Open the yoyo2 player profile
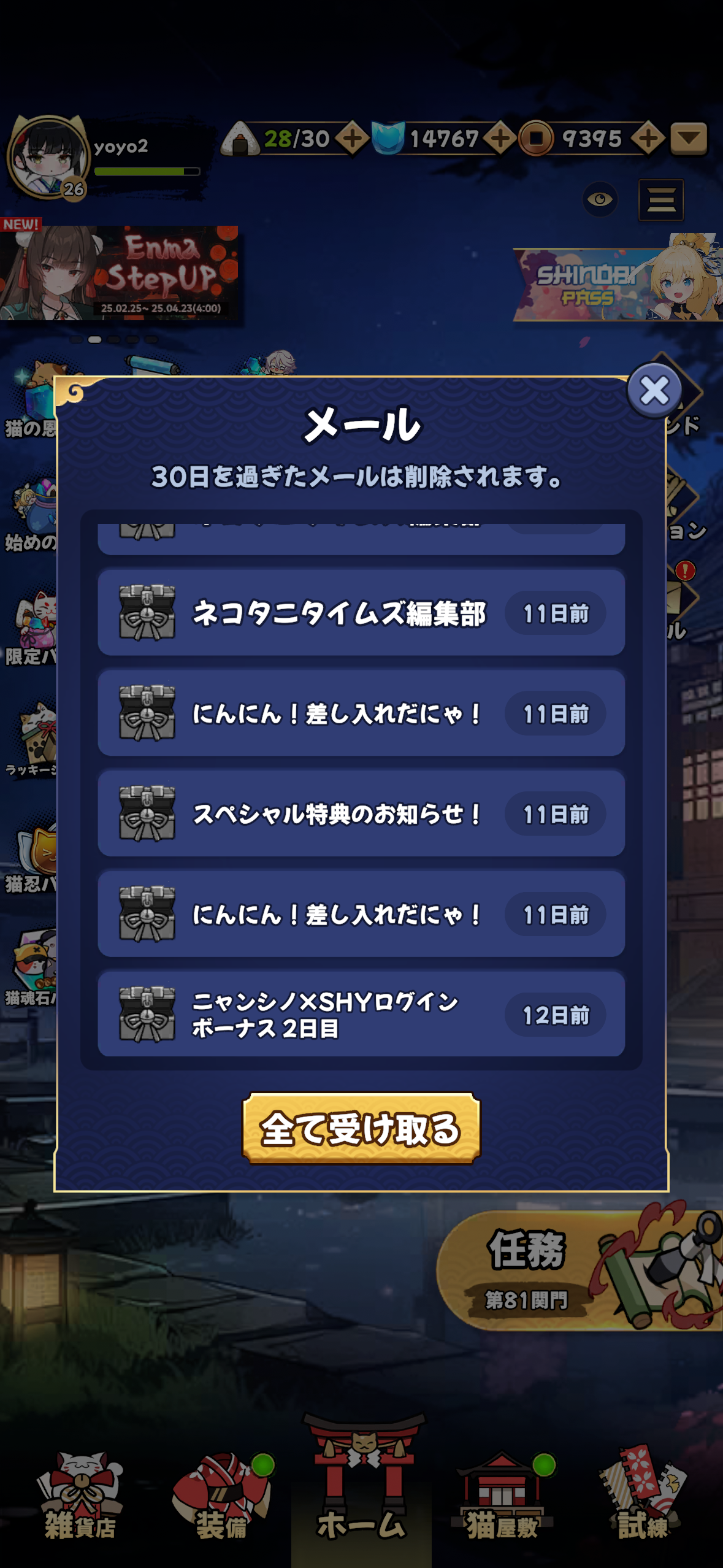Viewport: 723px width, 1568px height. pyautogui.click(x=49, y=158)
